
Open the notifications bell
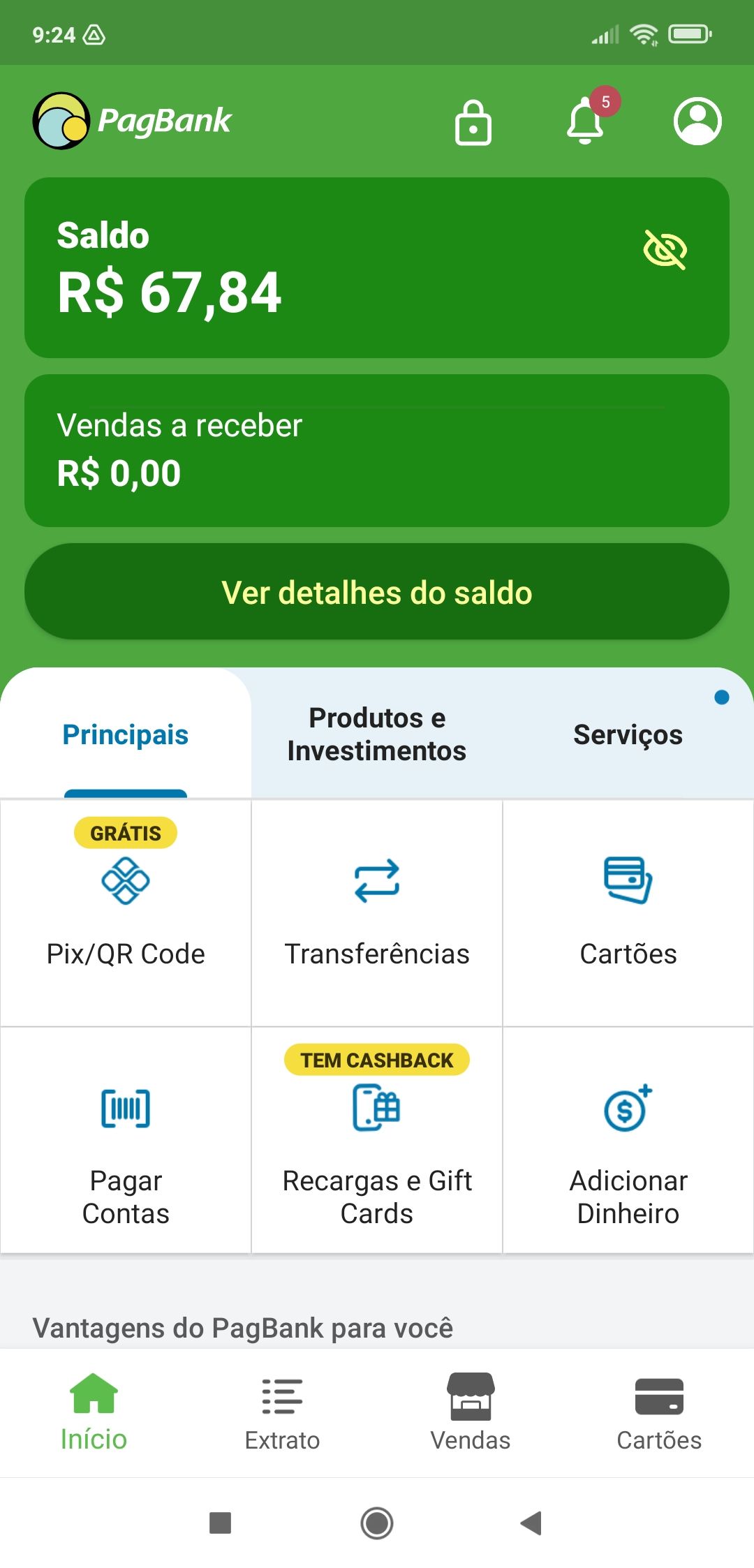tap(585, 121)
